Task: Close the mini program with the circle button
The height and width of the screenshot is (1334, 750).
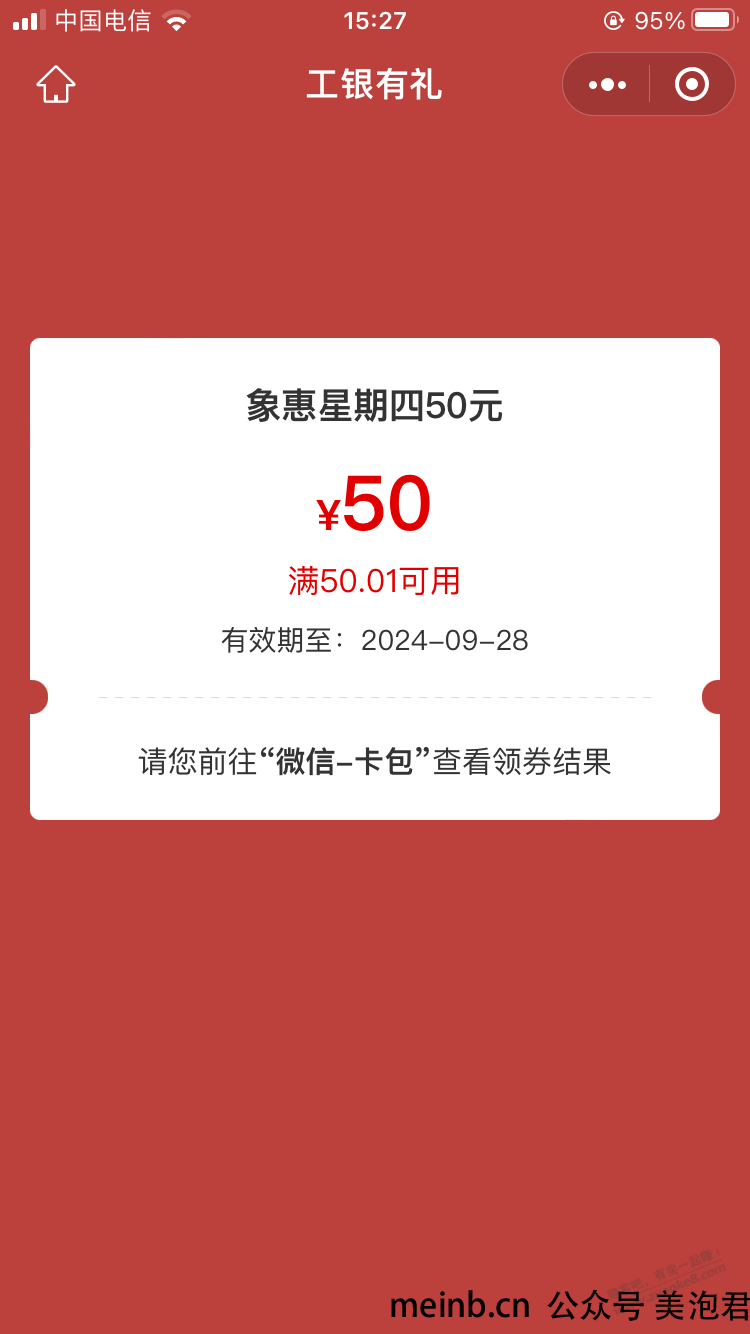Action: (692, 84)
